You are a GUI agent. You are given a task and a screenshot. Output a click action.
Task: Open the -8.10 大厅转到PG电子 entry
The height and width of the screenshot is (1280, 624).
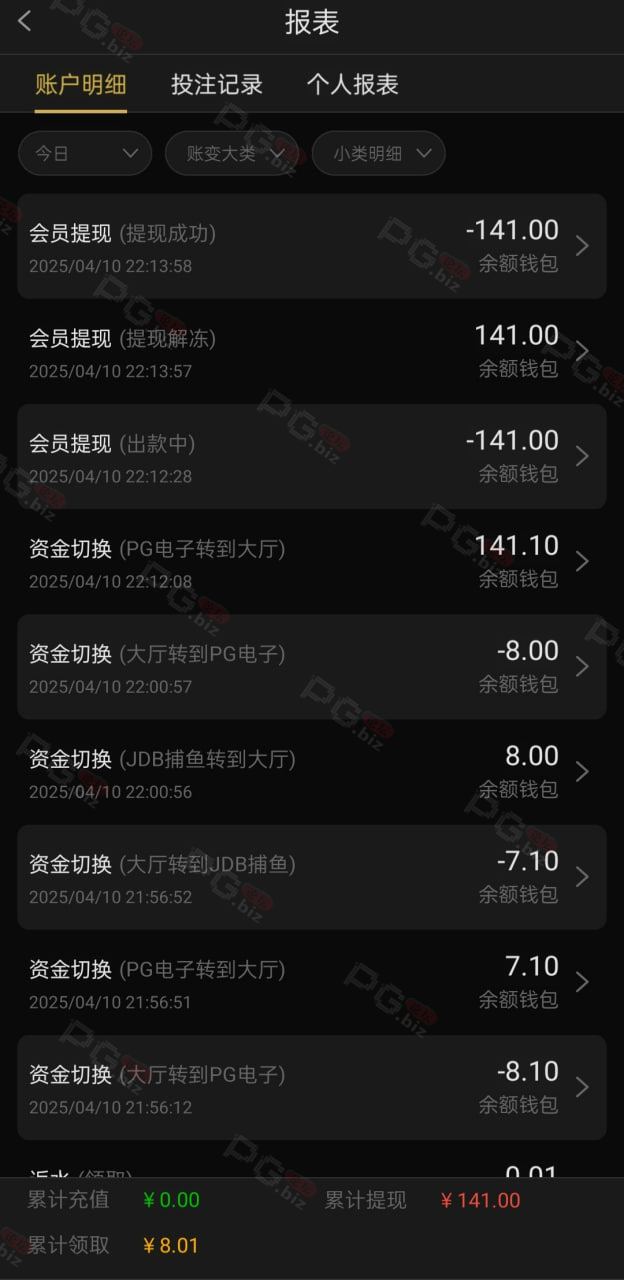coord(312,1087)
